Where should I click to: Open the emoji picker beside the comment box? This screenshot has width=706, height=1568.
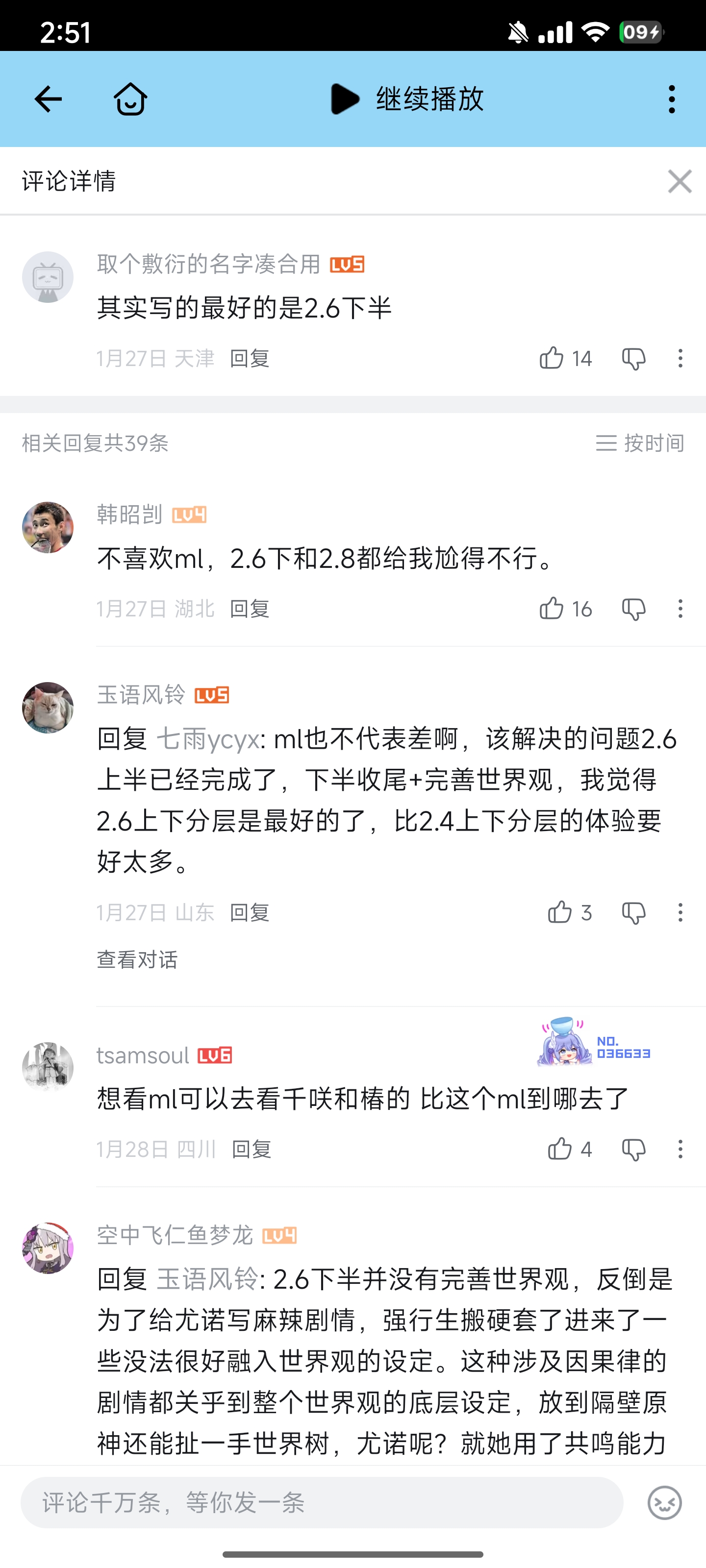(665, 1503)
